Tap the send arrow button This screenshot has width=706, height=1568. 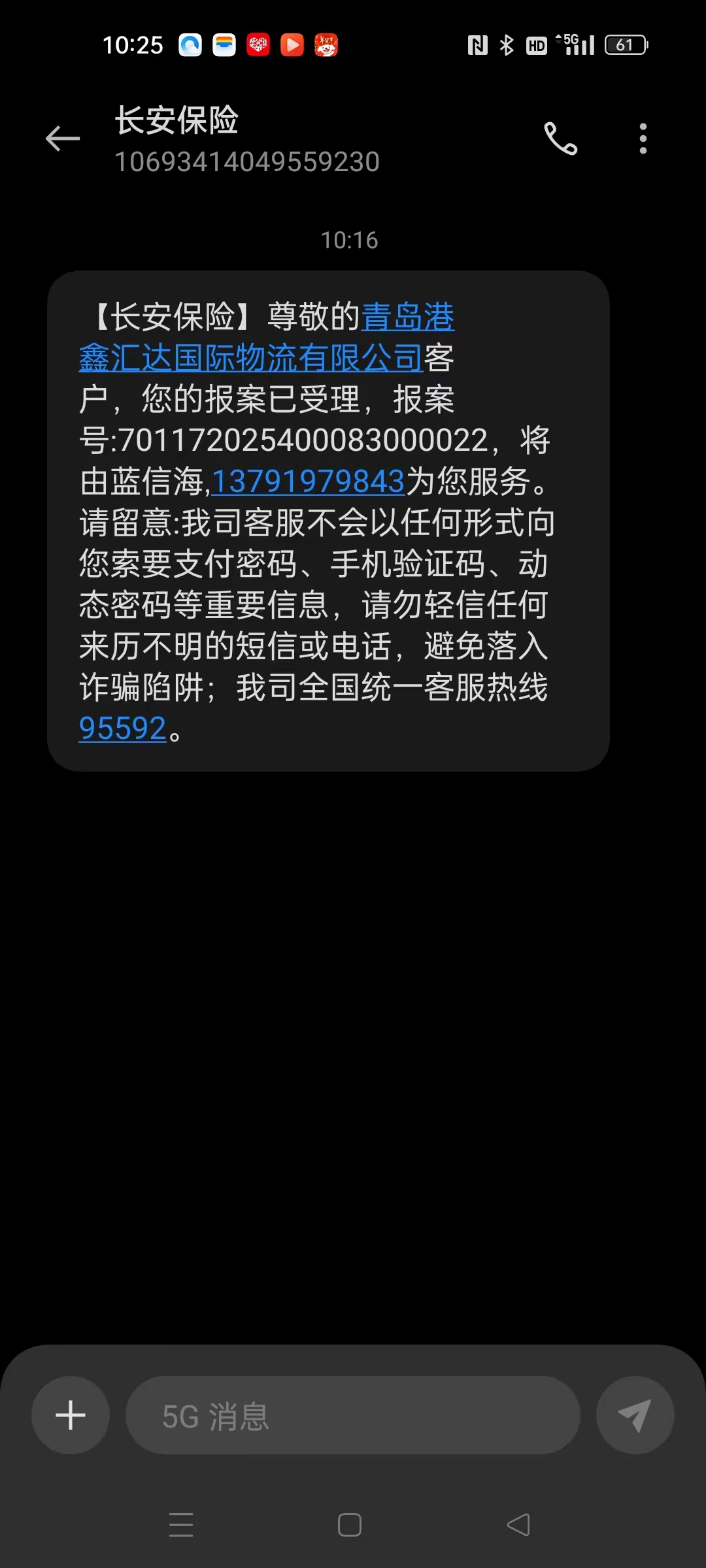[x=634, y=1415]
